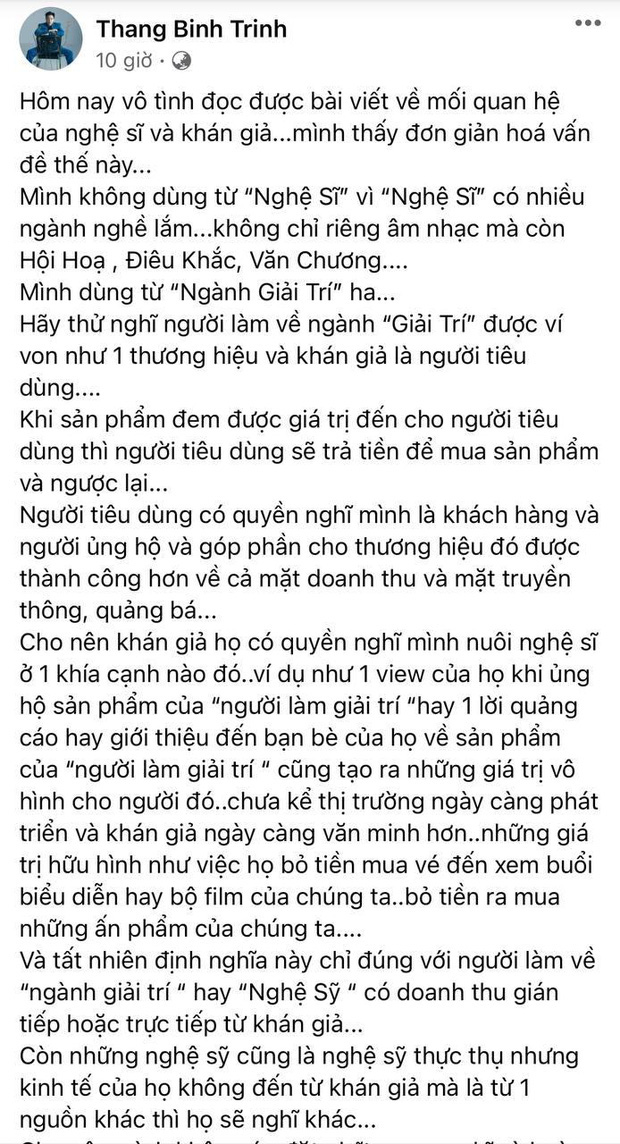Image resolution: width=620 pixels, height=1144 pixels.
Task: Open the Thang Binh Trinh profile name
Action: 191,28
